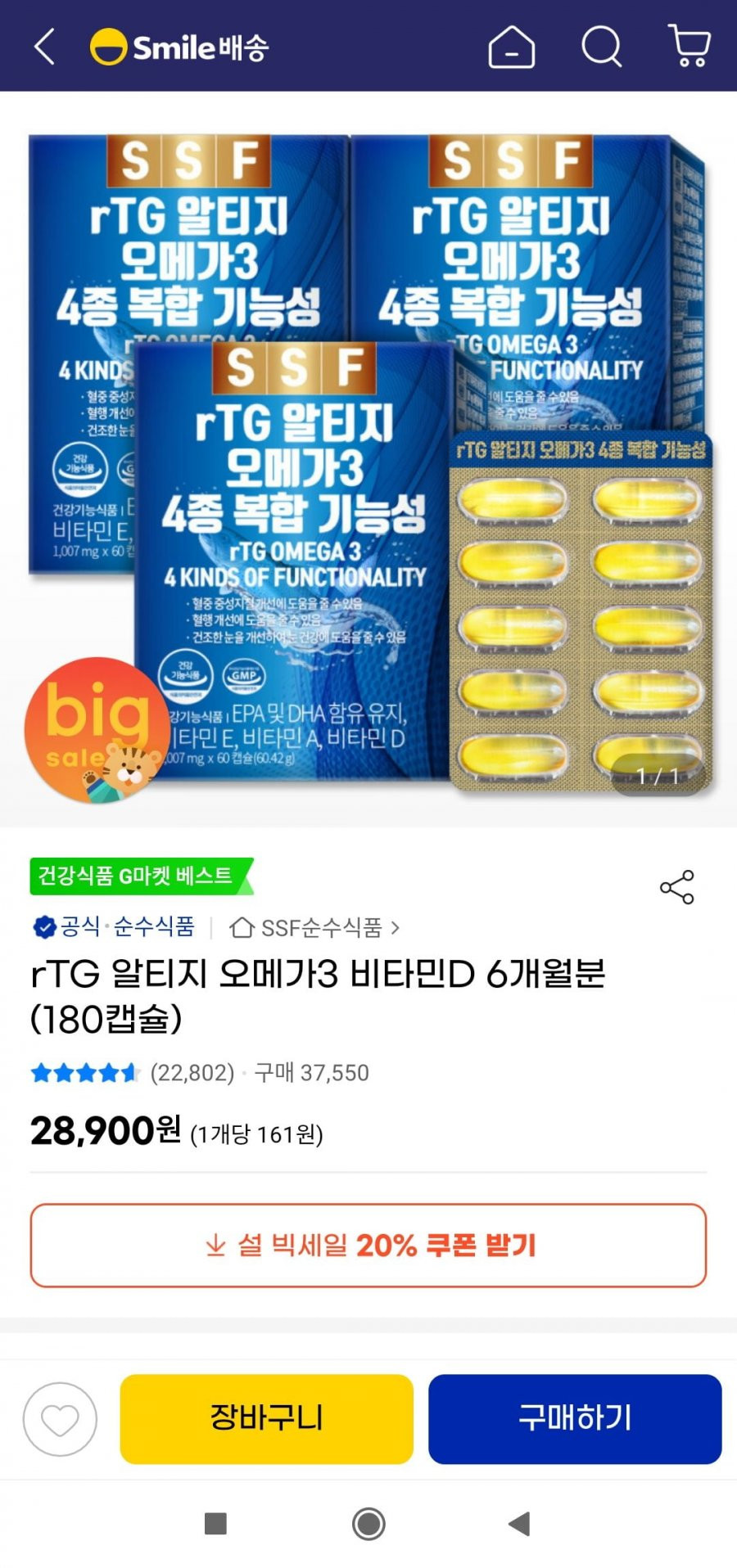Open recent apps from navigation bar
This screenshot has height=1568, width=737.
215,1524
